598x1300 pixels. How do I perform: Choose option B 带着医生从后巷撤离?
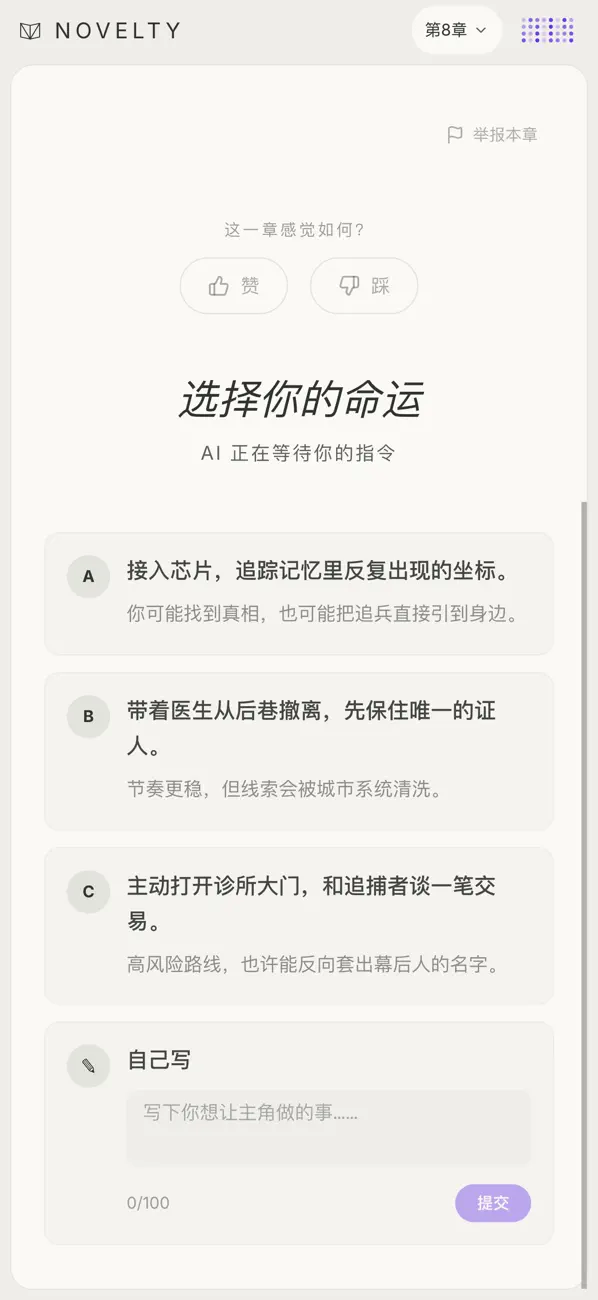point(299,751)
